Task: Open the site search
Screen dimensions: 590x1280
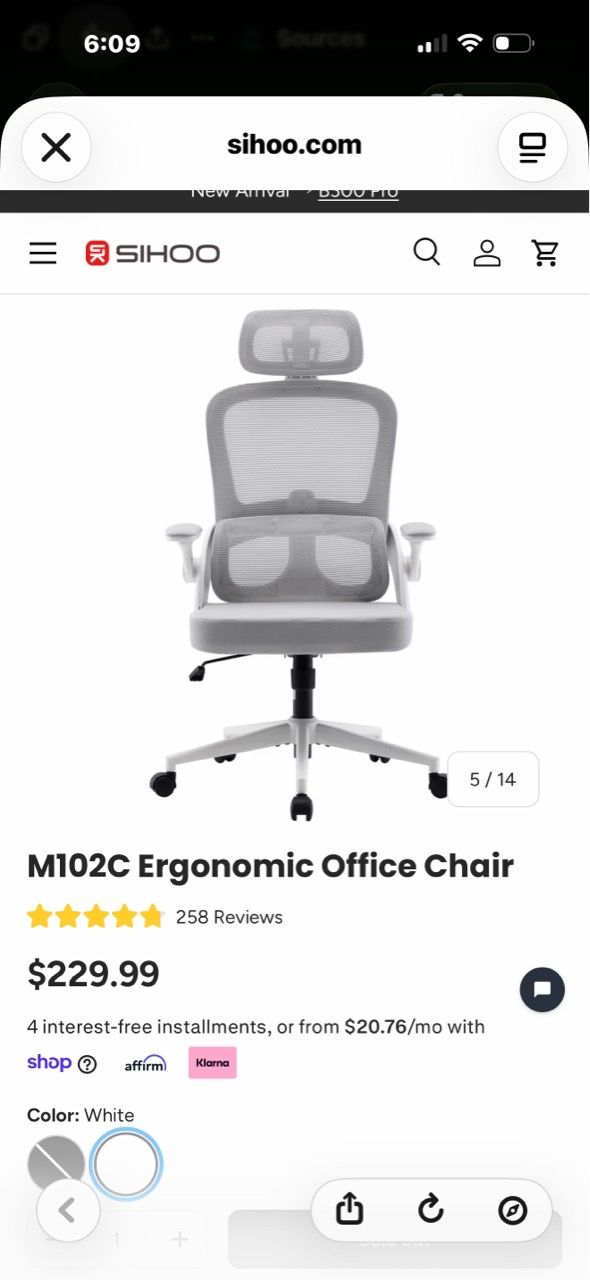Action: tap(427, 252)
